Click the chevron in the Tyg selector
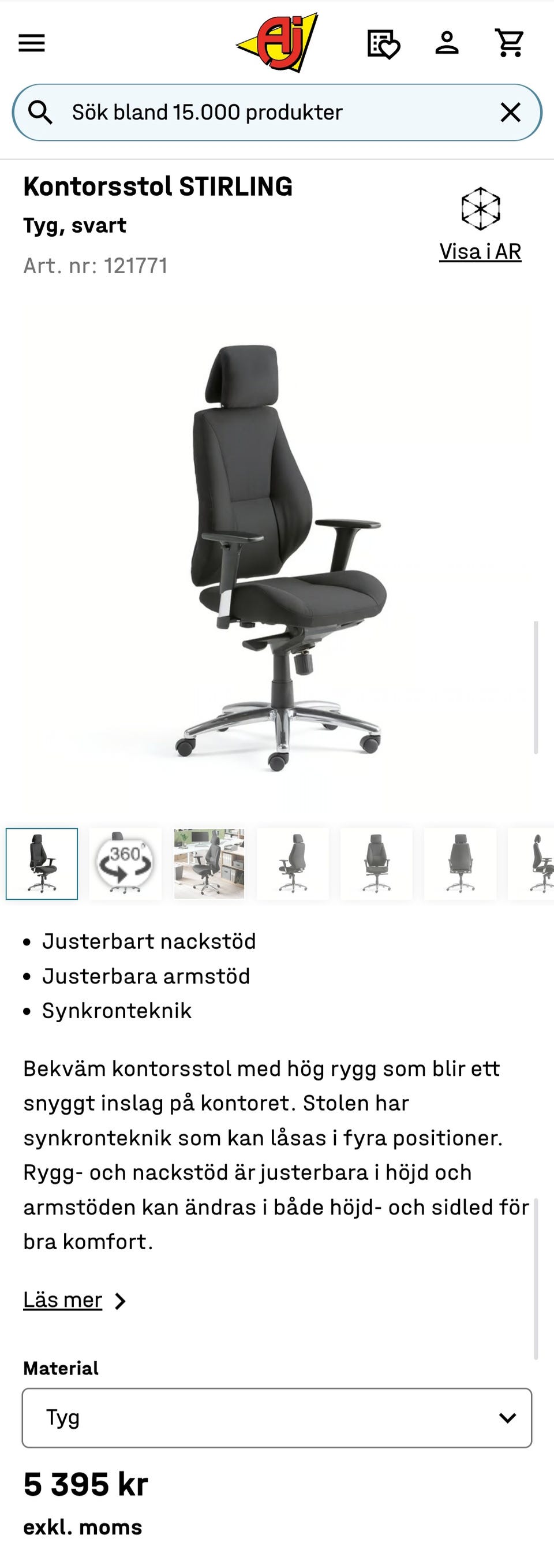The image size is (554, 1568). (508, 1418)
